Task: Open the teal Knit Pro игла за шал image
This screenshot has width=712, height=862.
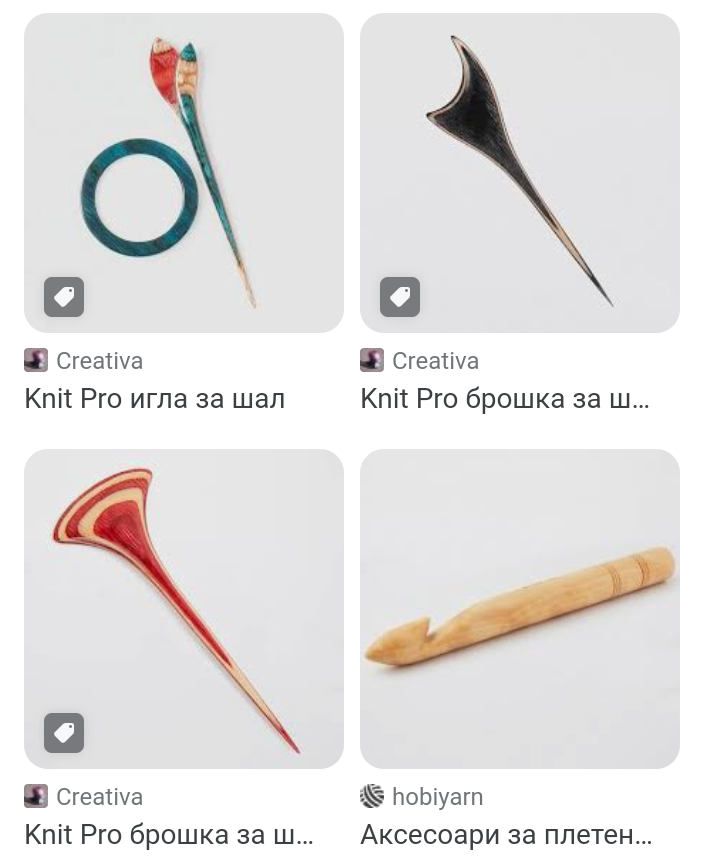Action: (184, 172)
